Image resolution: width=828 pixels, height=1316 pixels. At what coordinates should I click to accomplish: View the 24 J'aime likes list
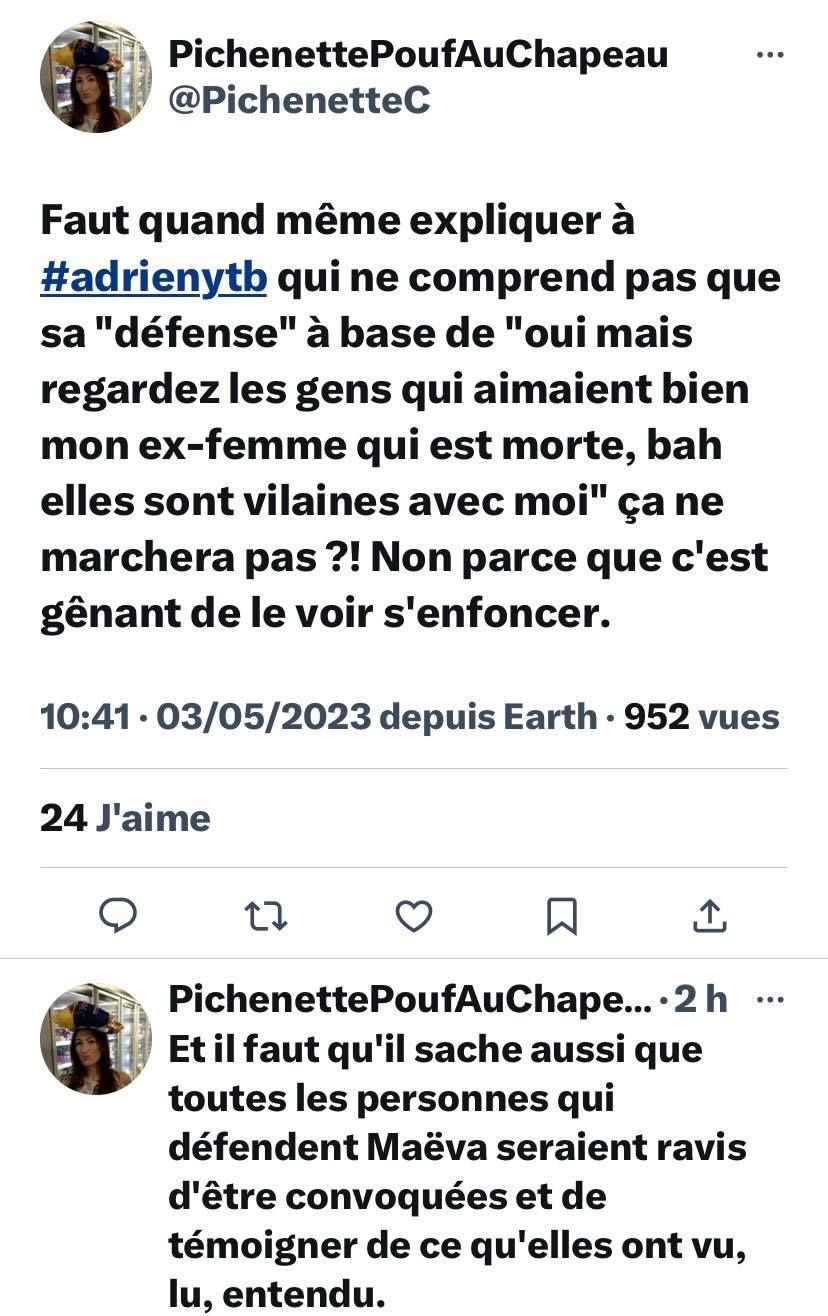(125, 818)
